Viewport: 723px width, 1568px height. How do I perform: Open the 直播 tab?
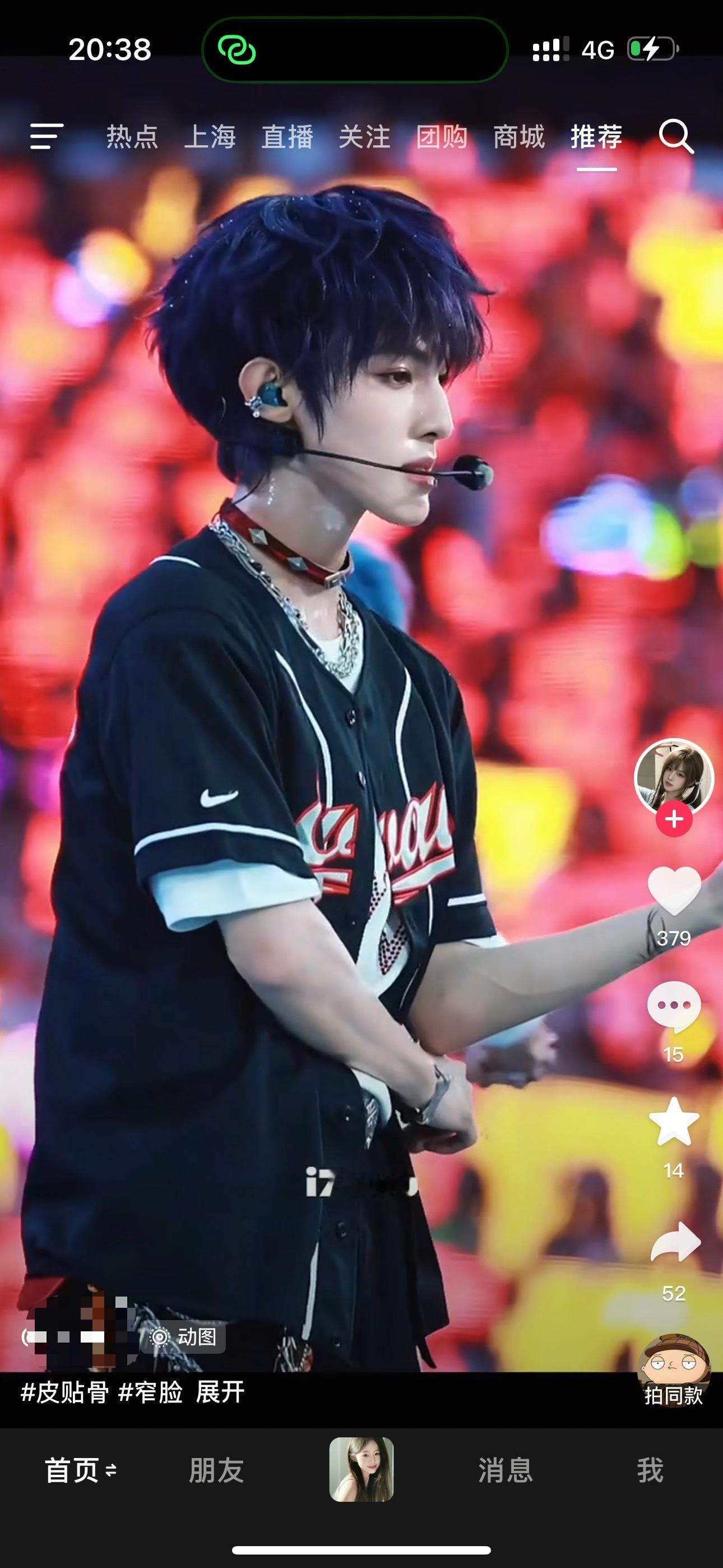click(x=288, y=136)
